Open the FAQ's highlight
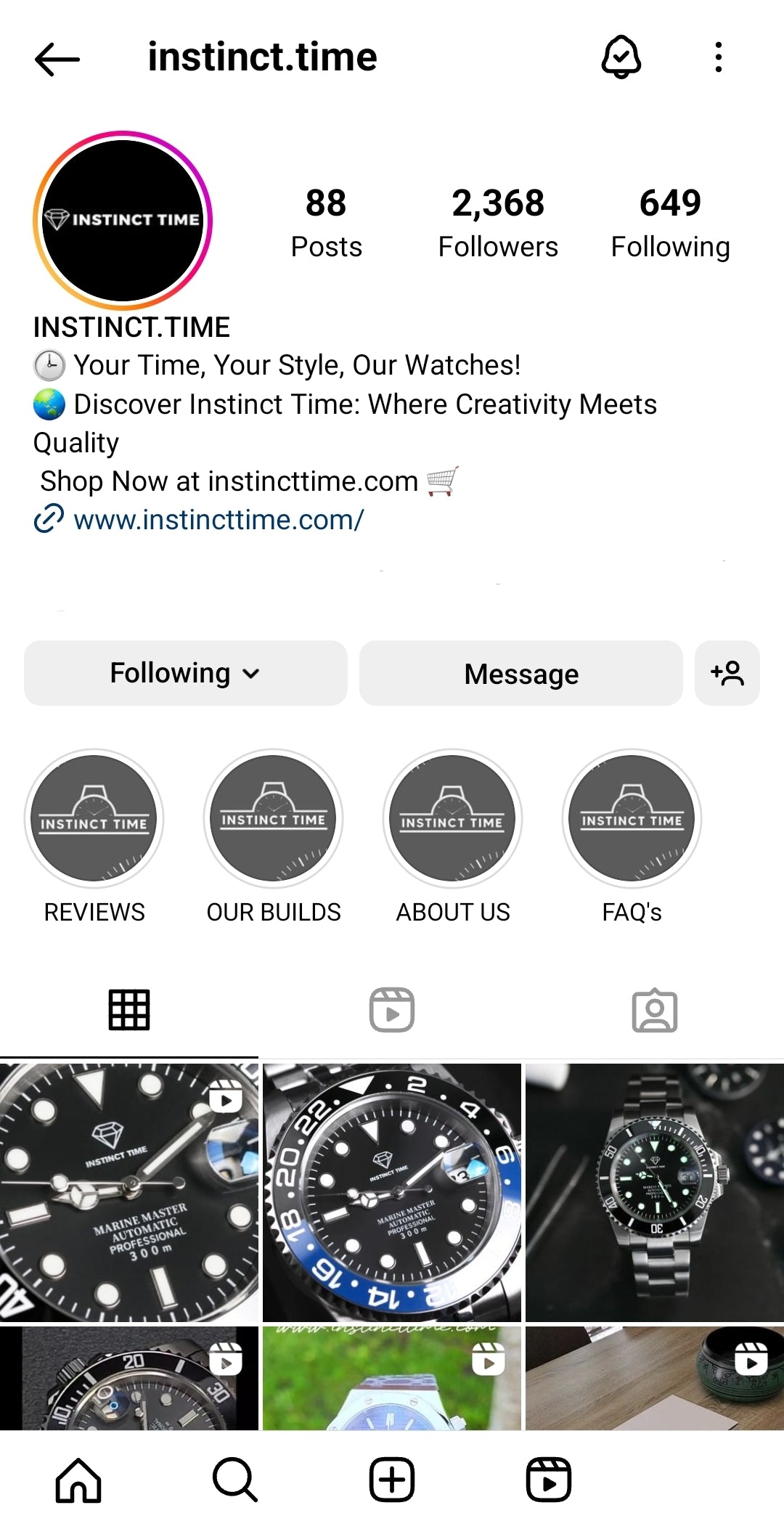This screenshot has height=1529, width=784. coord(632,819)
